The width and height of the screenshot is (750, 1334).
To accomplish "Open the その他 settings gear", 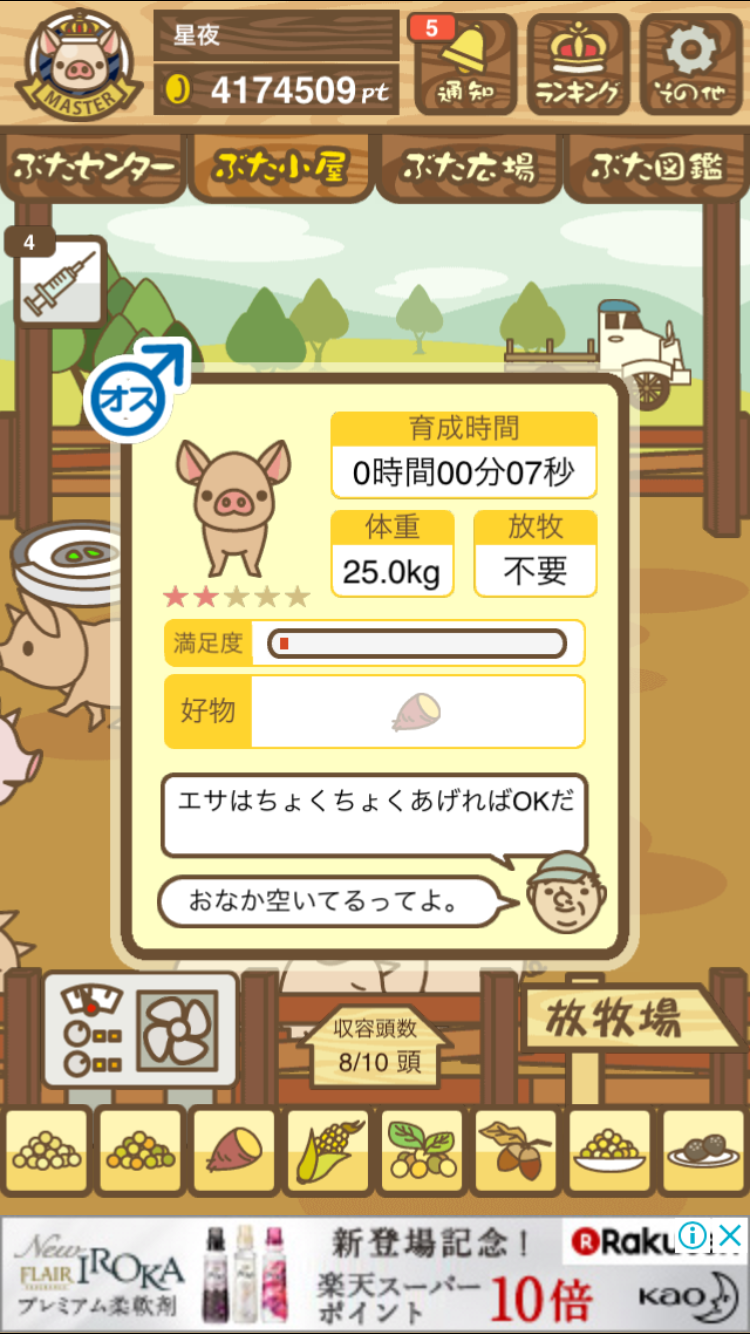I will [690, 63].
